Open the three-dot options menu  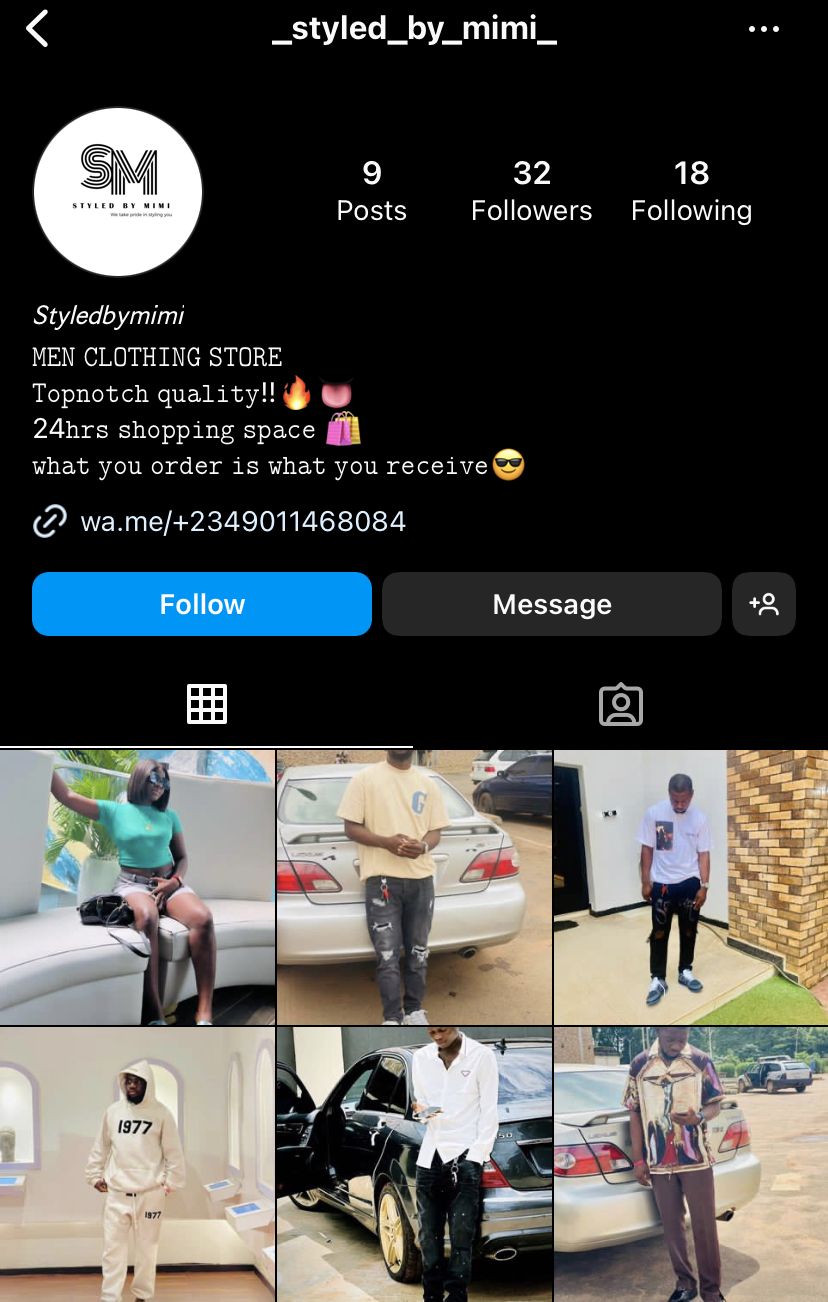(x=763, y=29)
